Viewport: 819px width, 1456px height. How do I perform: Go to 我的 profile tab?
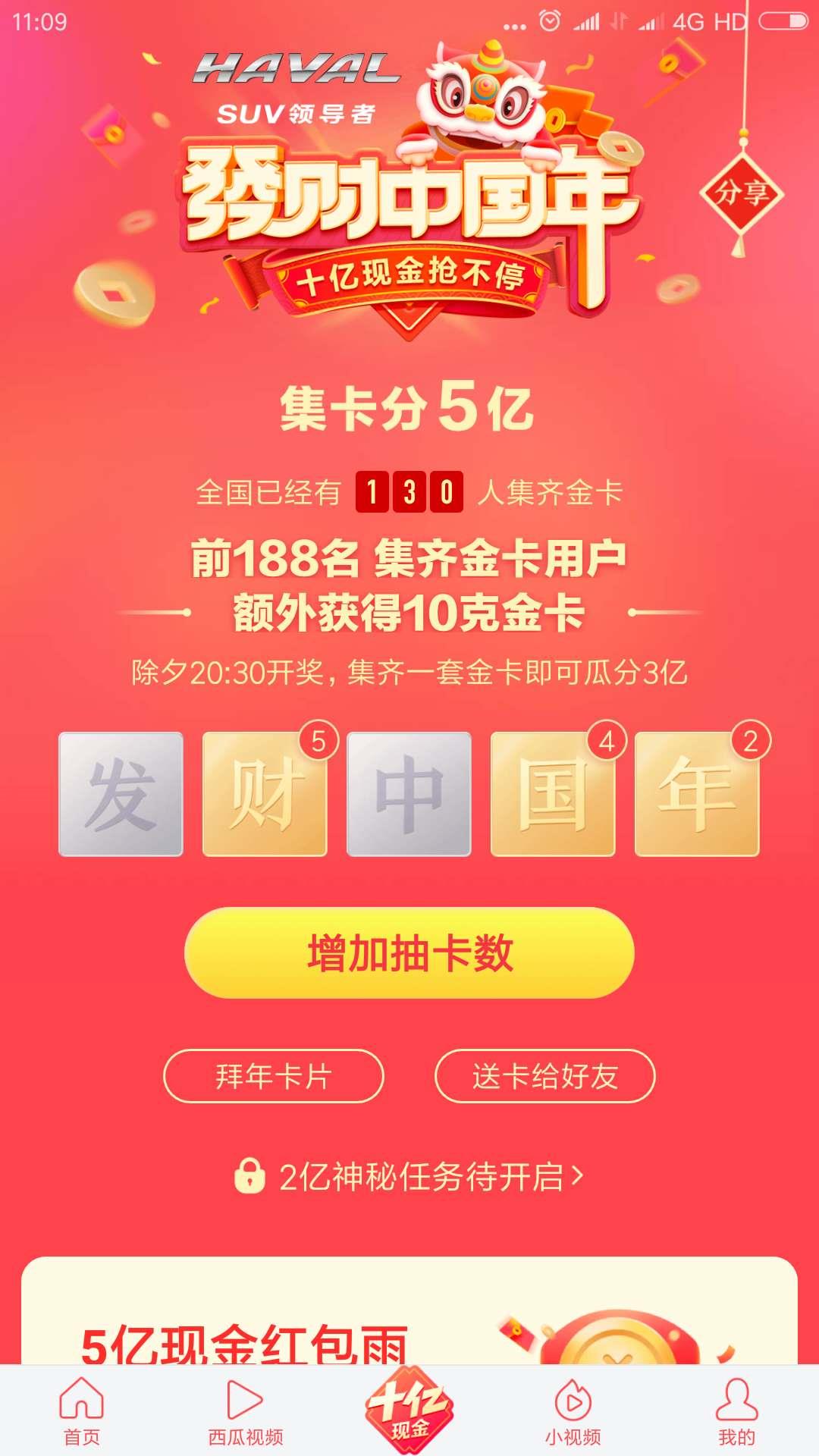736,1410
